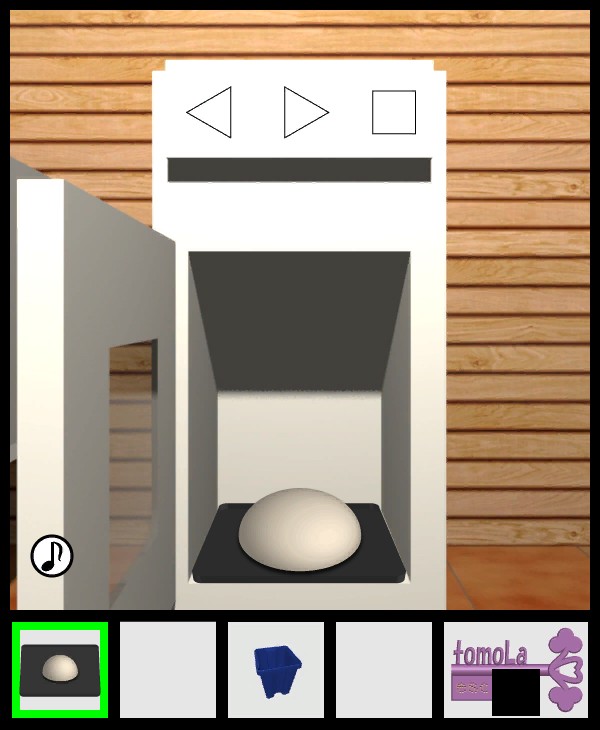The width and height of the screenshot is (600, 730).
Task: Tap the dough dome inside the machine
Action: [301, 530]
